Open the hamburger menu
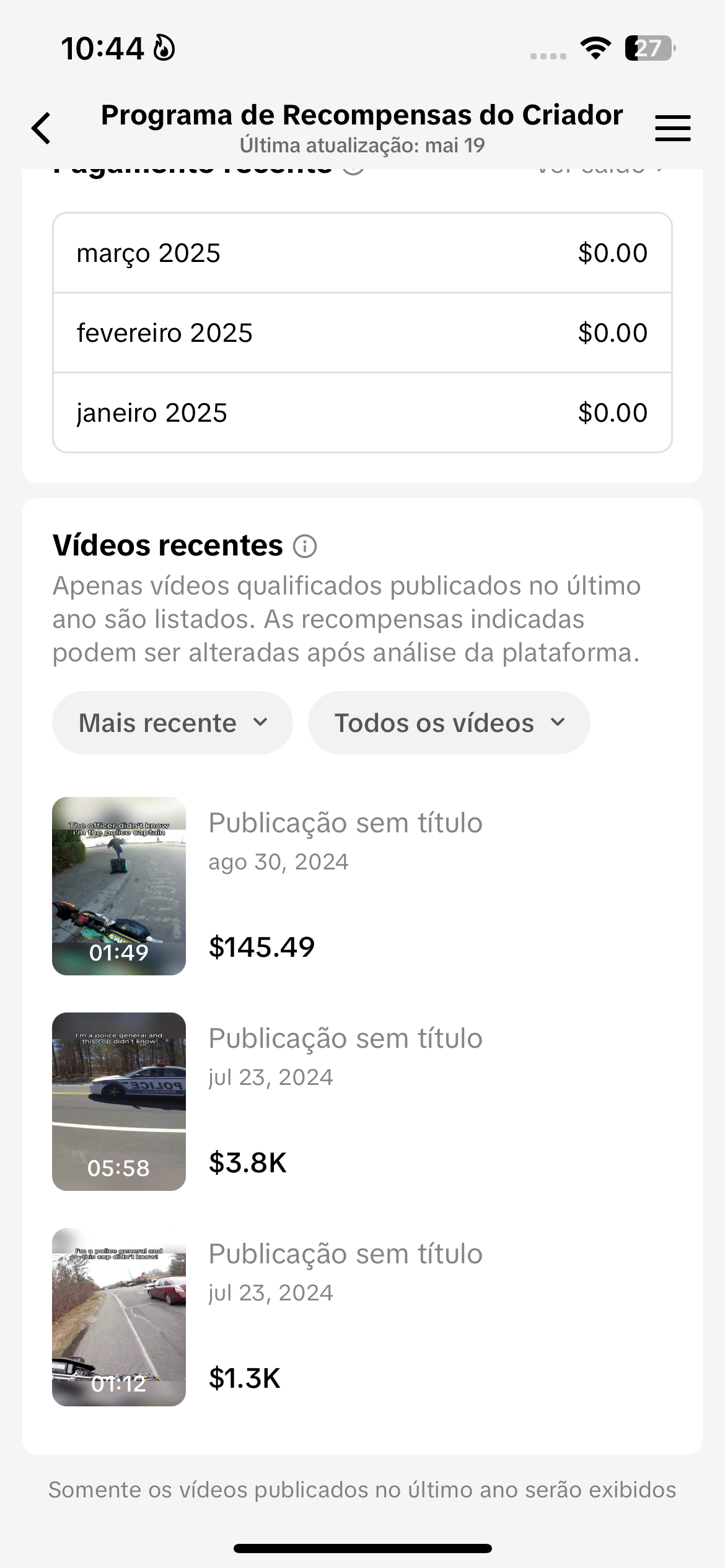Viewport: 725px width, 1568px height. [x=672, y=128]
